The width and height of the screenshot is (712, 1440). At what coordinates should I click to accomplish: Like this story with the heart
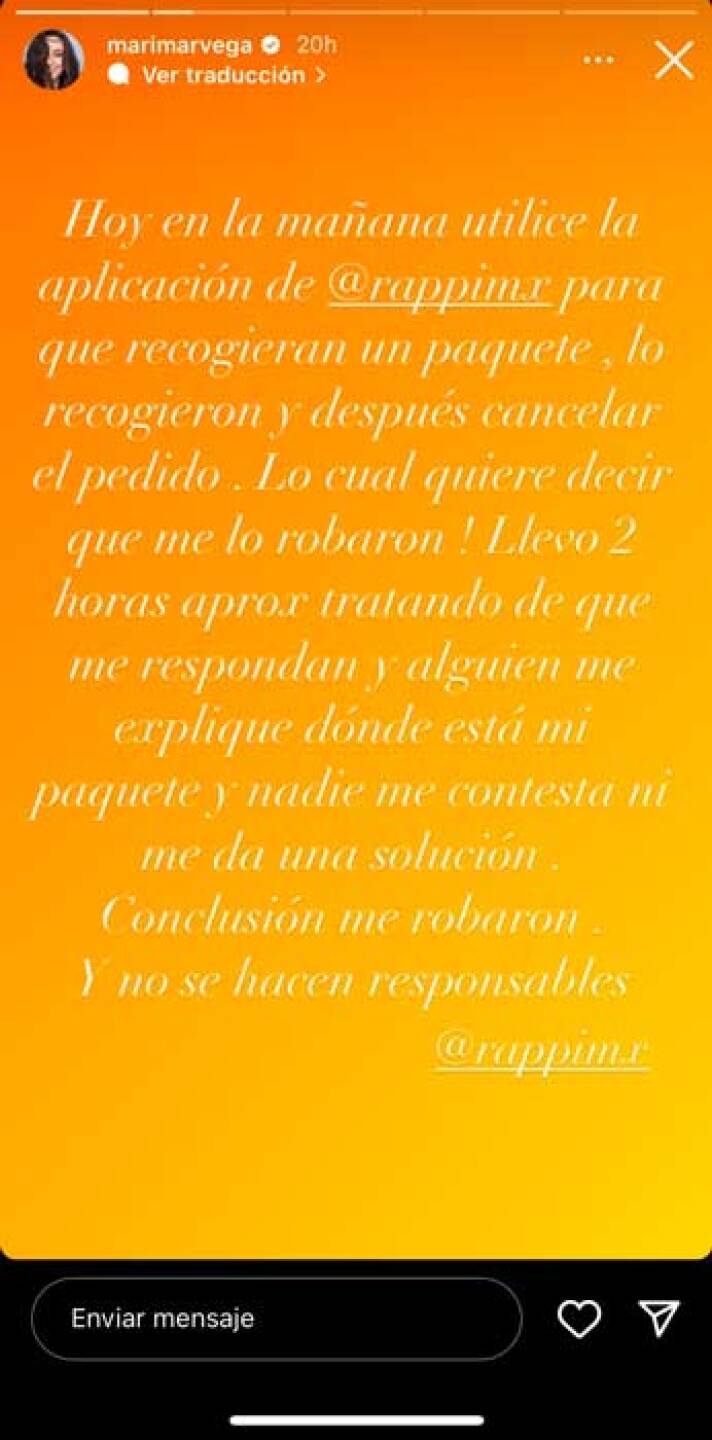click(579, 1318)
